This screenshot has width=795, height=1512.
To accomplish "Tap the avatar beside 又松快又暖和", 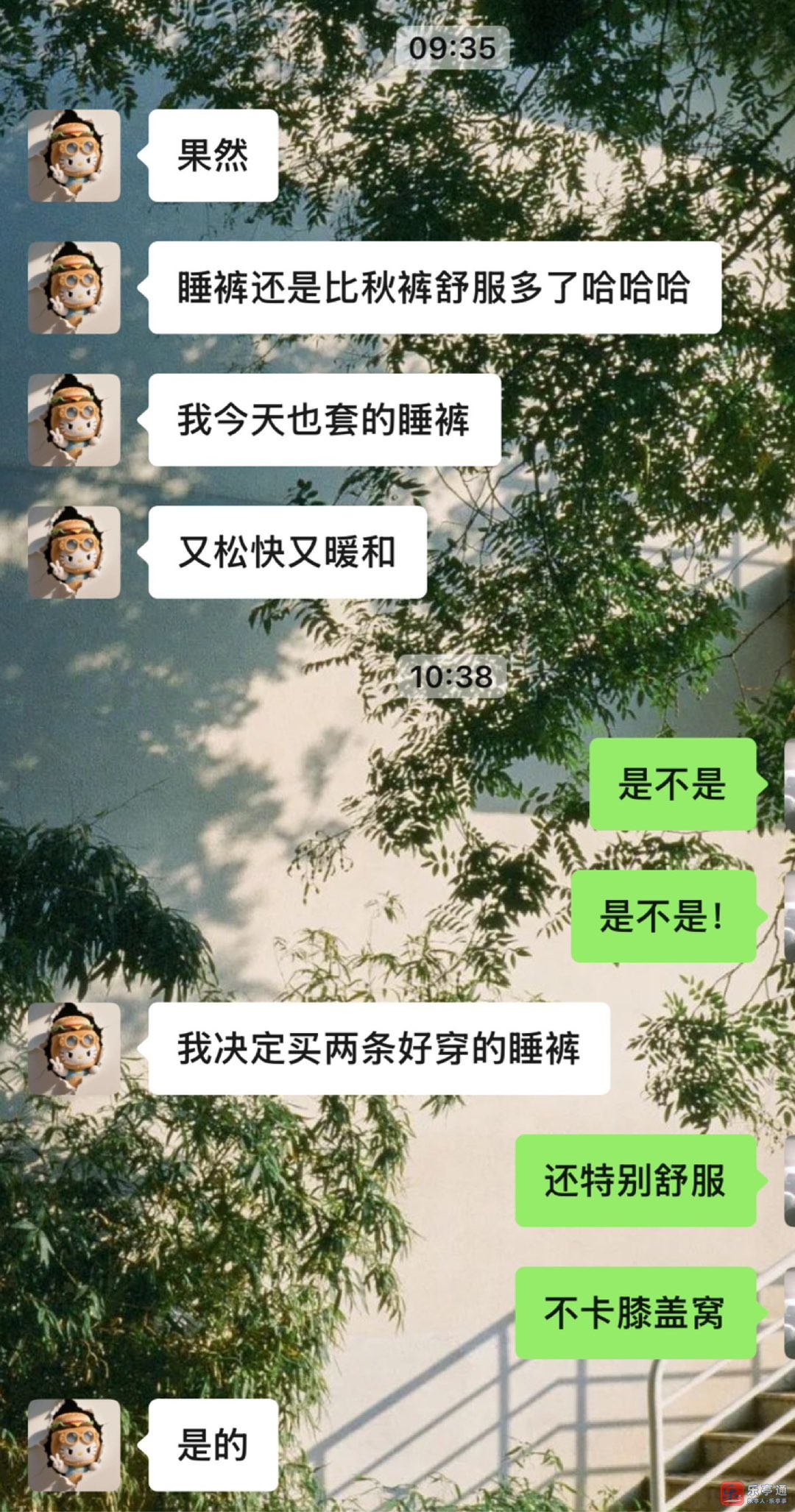I will click(74, 552).
